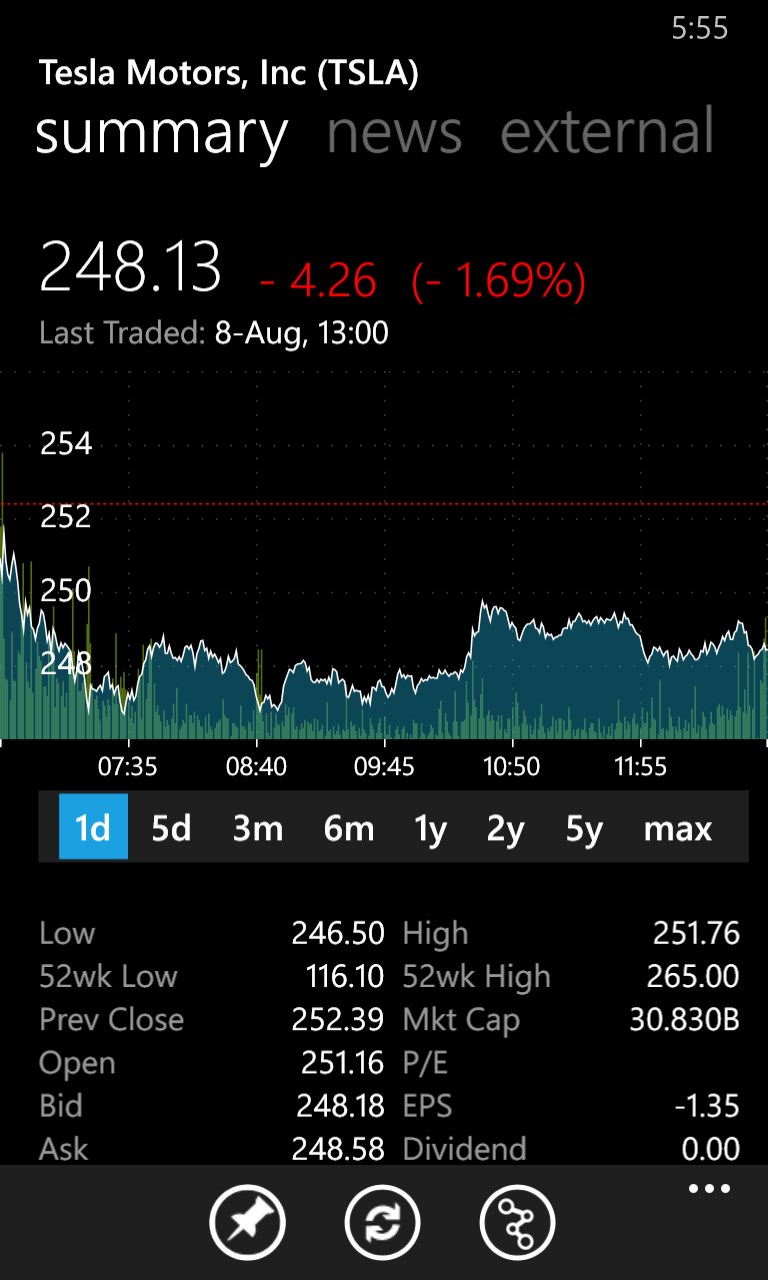Show the 1y price chart
The height and width of the screenshot is (1280, 768).
pos(428,827)
